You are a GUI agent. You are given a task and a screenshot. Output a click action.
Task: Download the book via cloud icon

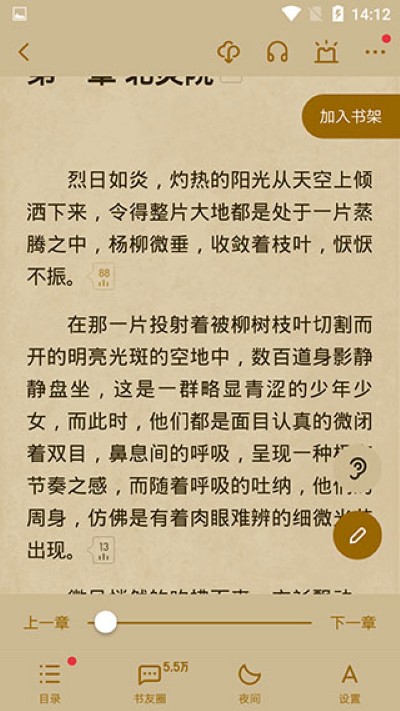[x=228, y=52]
